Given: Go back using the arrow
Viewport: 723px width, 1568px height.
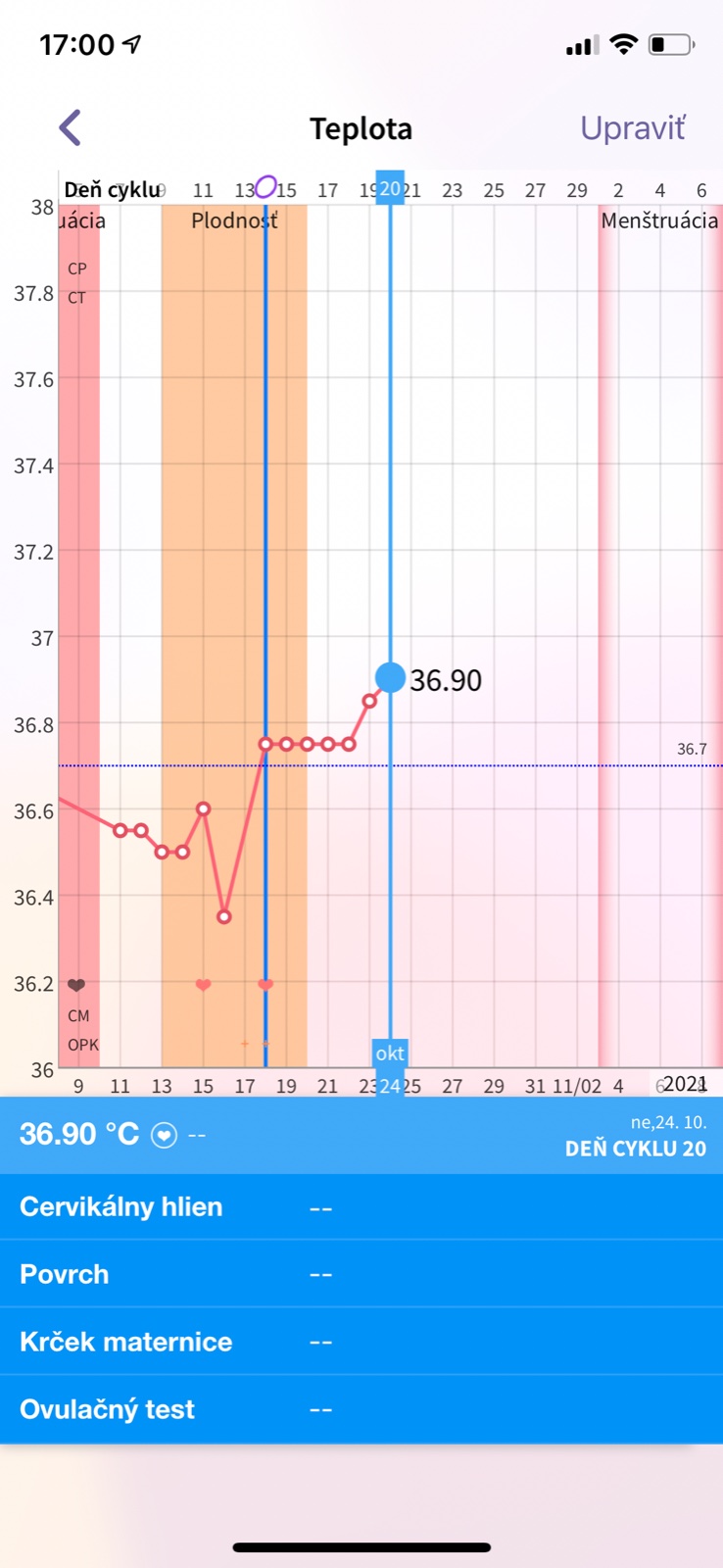Looking at the screenshot, I should pyautogui.click(x=70, y=127).
